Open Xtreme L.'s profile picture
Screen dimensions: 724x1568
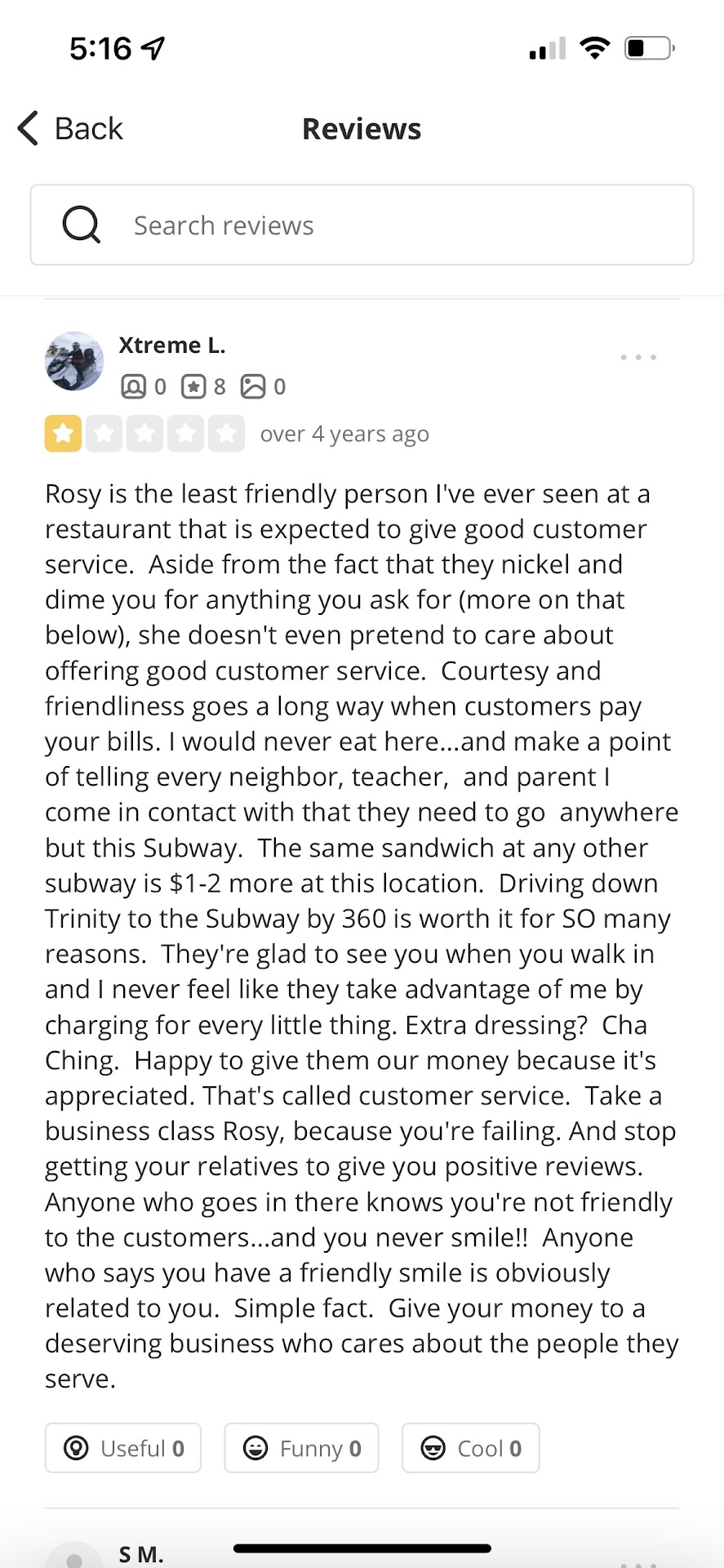(74, 361)
